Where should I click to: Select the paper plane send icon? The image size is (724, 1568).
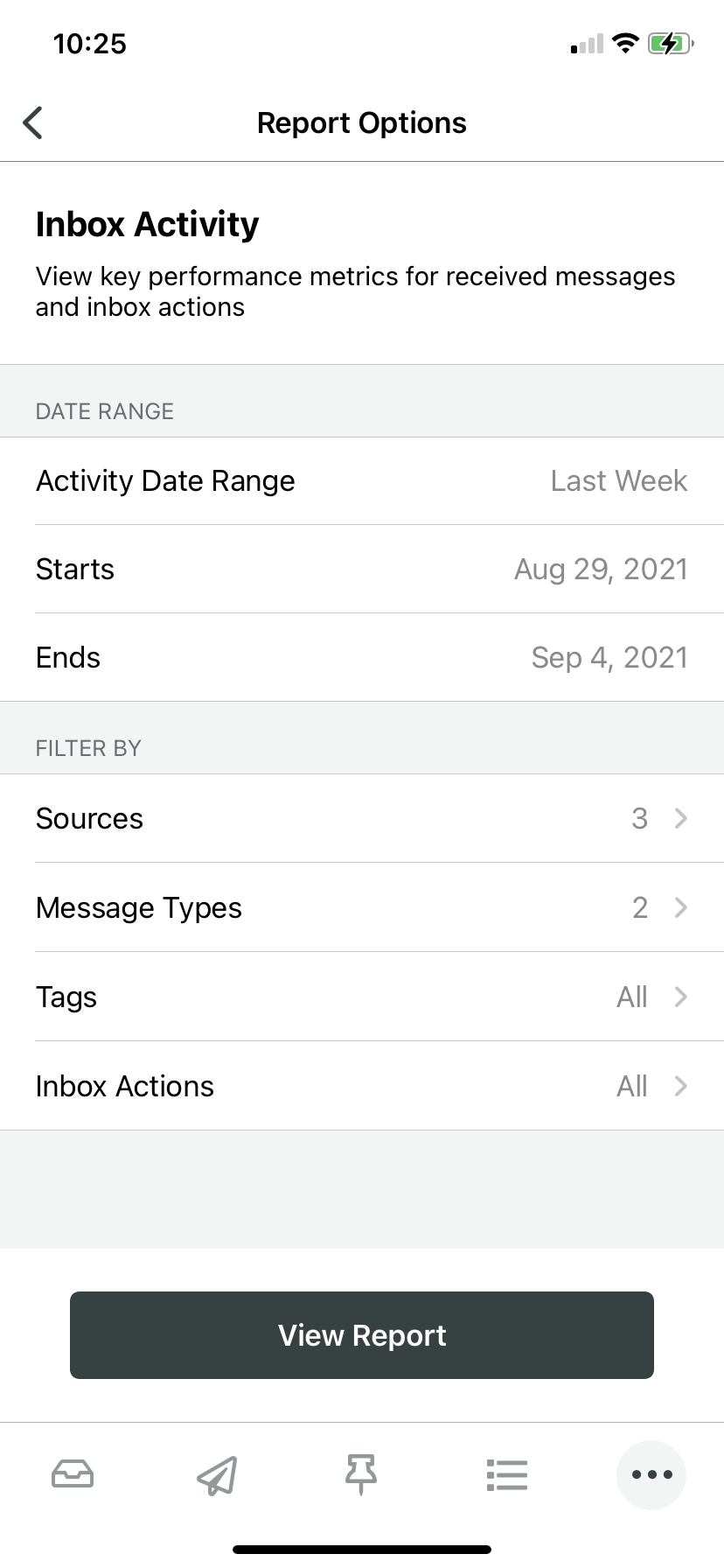click(x=217, y=1474)
